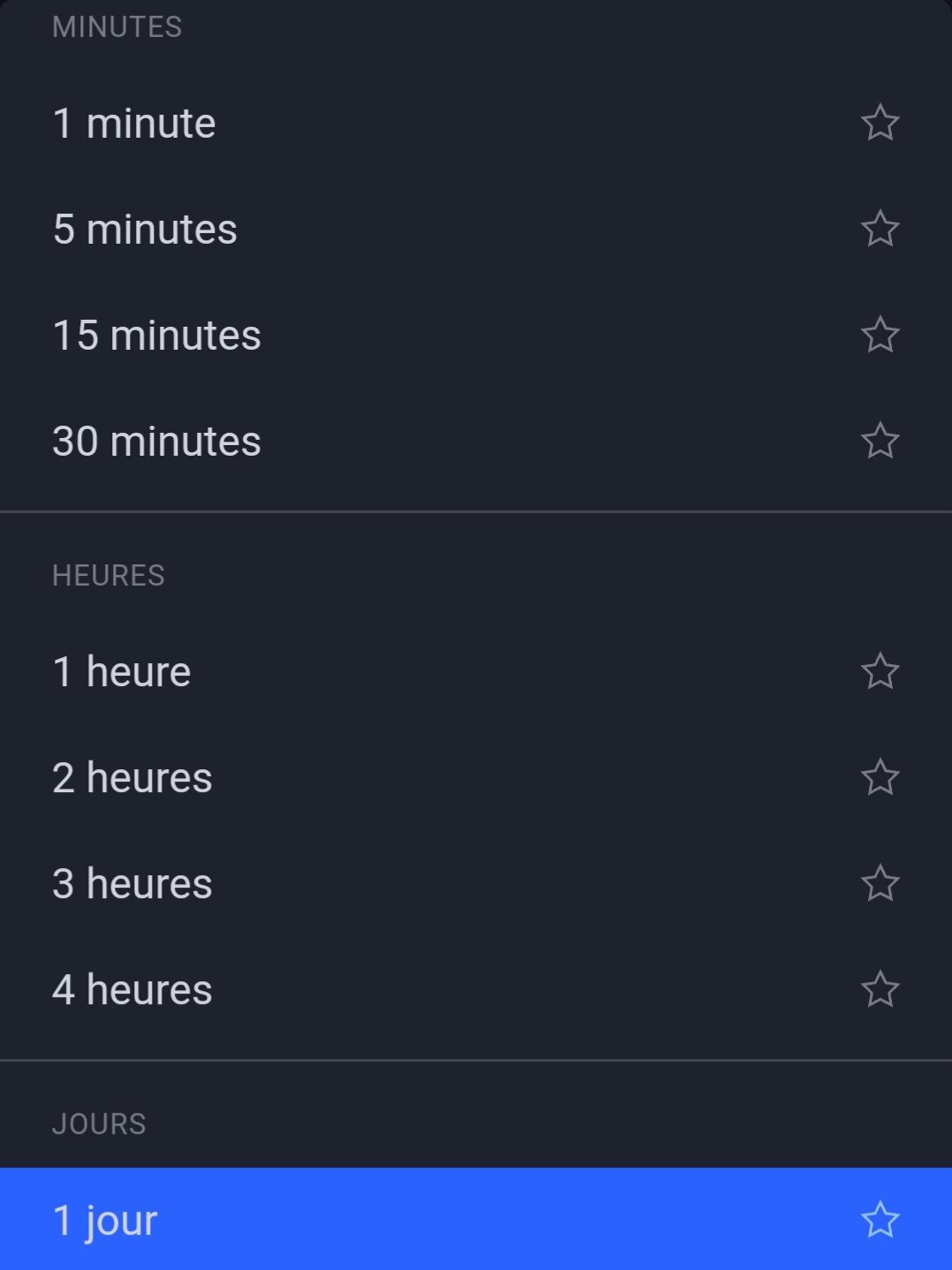This screenshot has width=952, height=1270.
Task: Add 15 minutes to favorites
Action: click(880, 336)
